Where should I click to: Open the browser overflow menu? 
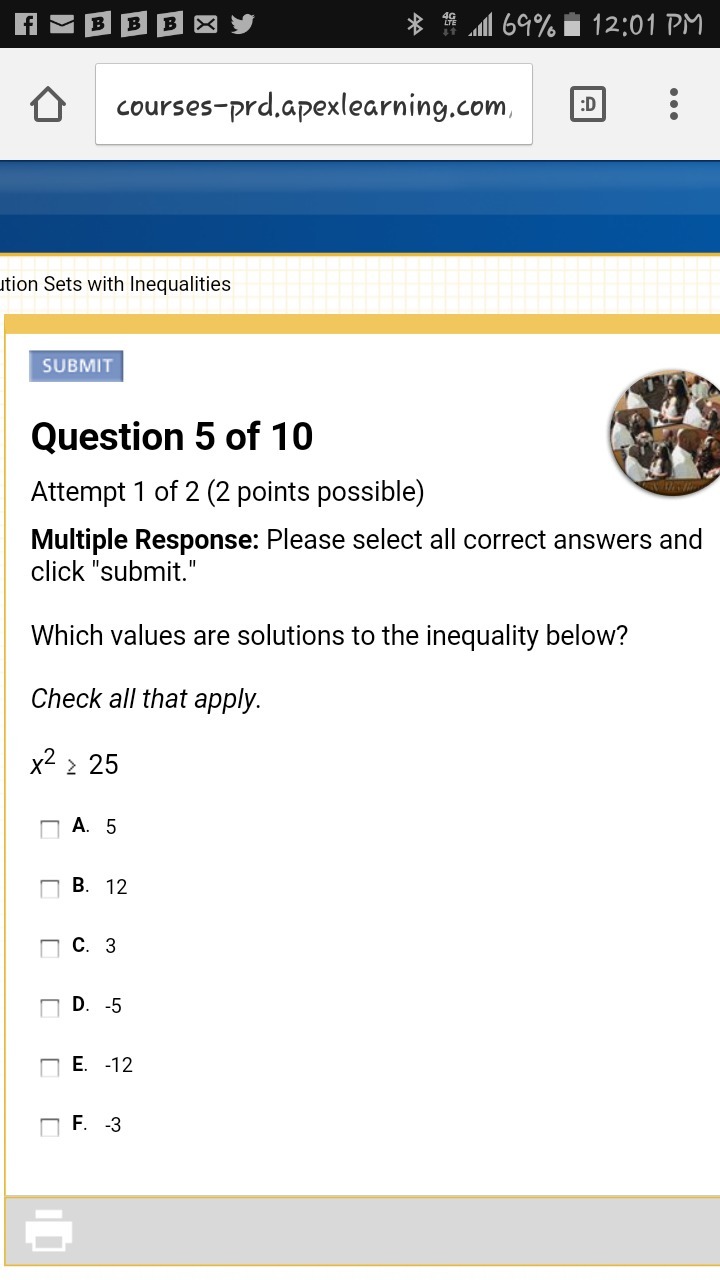click(674, 105)
